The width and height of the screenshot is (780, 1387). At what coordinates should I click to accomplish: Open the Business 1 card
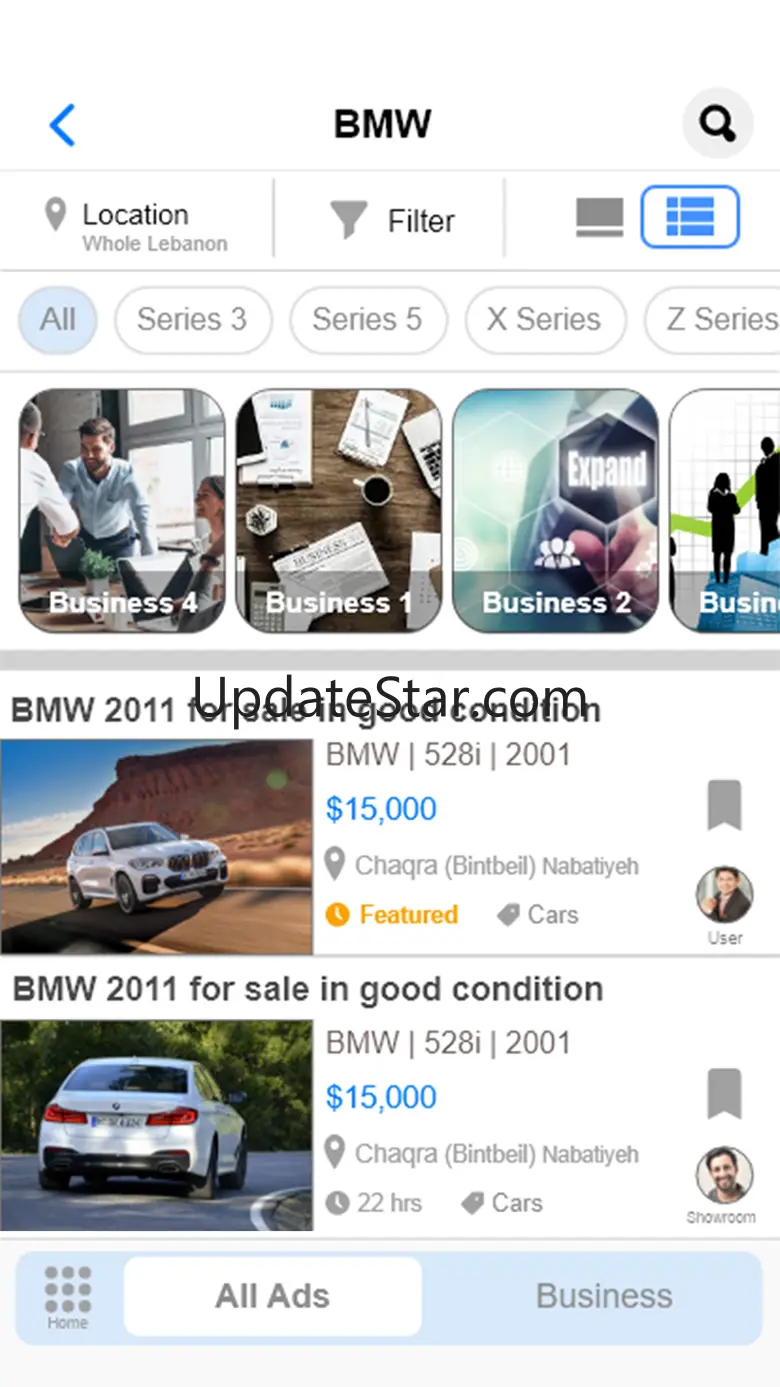(x=339, y=510)
